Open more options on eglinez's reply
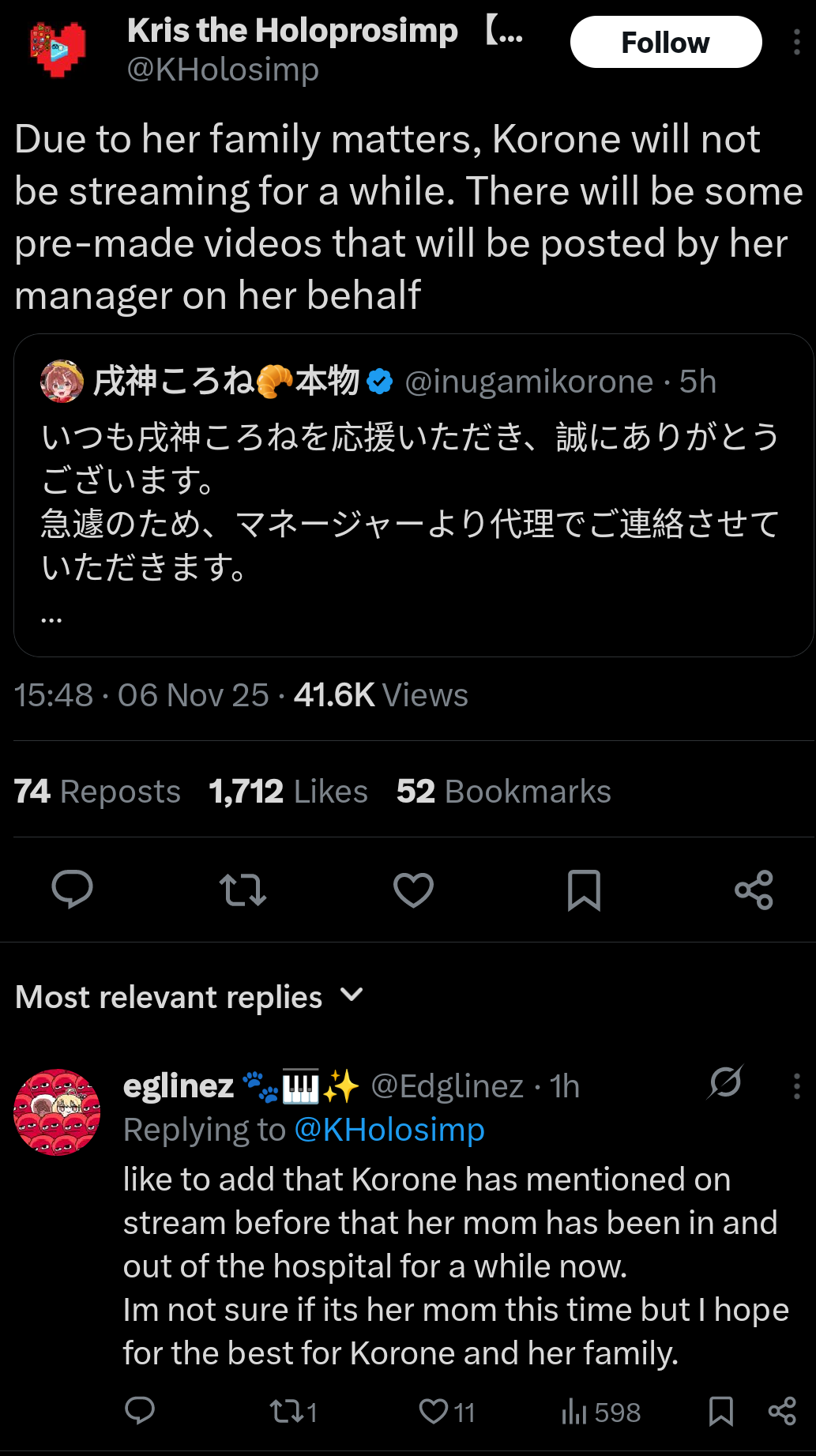Screen dimensions: 816x1456 pyautogui.click(x=796, y=1086)
